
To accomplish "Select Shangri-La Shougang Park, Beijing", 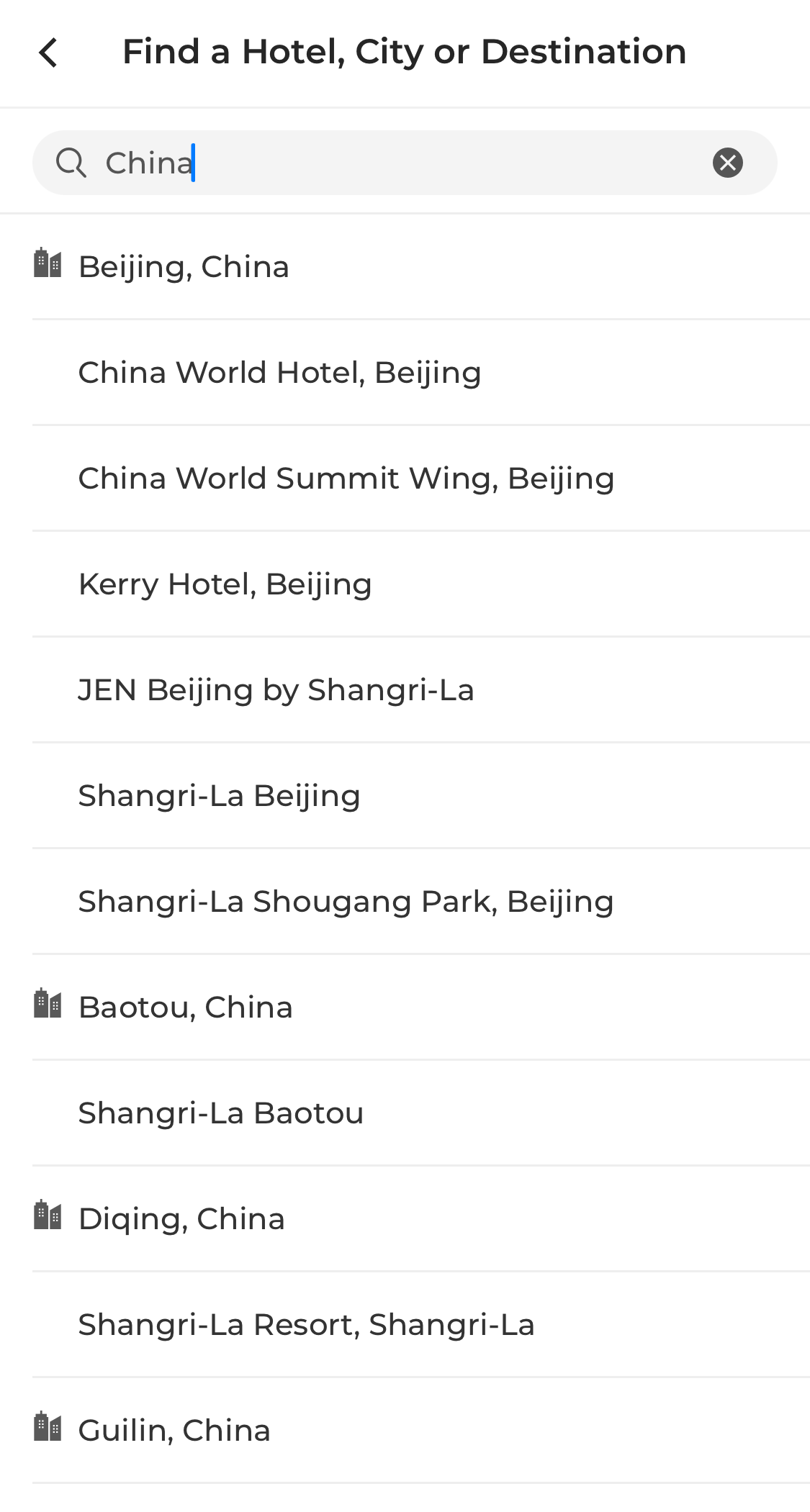I will pyautogui.click(x=345, y=900).
